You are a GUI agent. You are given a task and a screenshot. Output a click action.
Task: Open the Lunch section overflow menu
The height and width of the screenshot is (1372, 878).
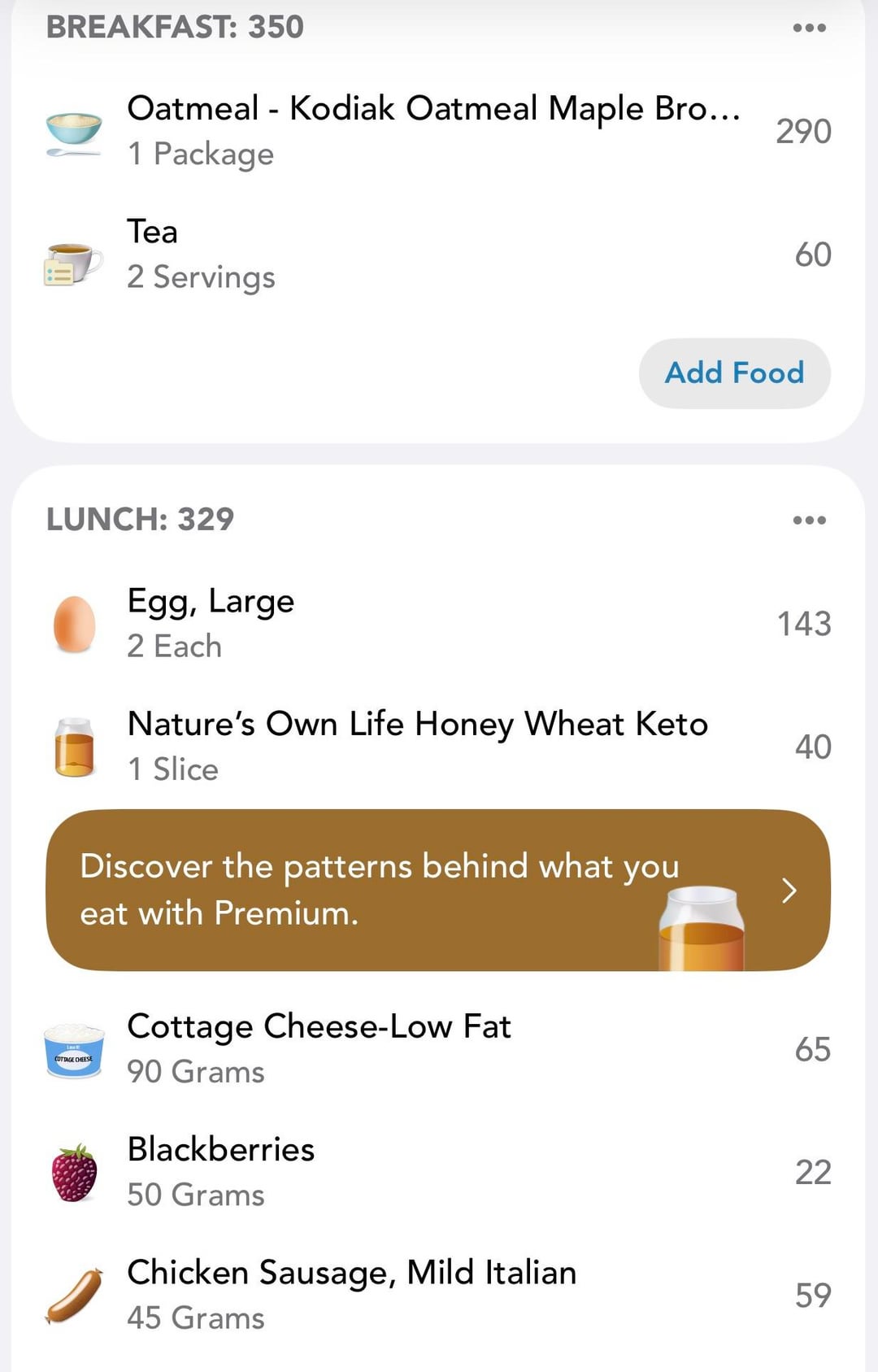tap(809, 520)
